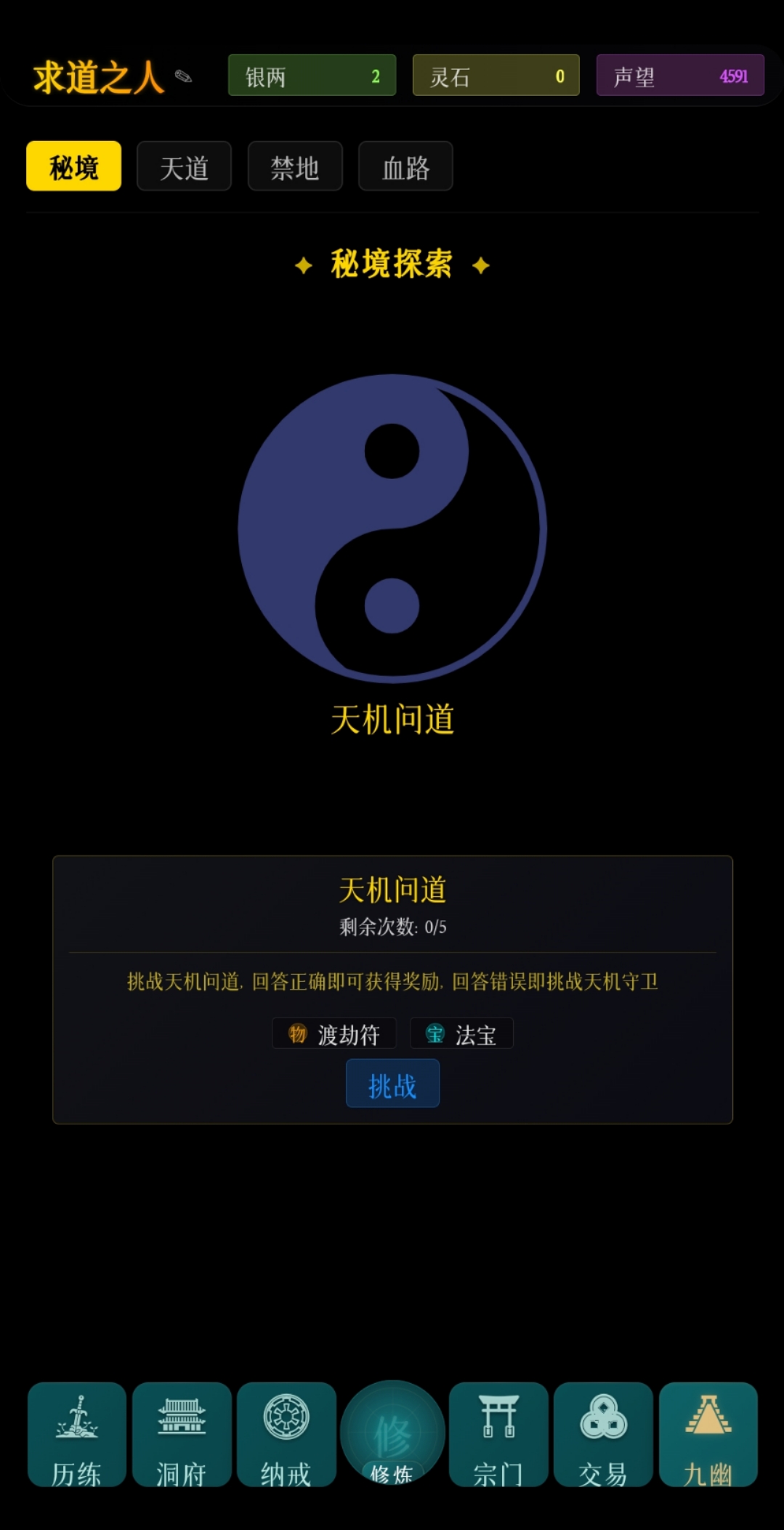Tap the central 修炼 button
Viewport: 784px width, 1530px height.
(x=392, y=1432)
